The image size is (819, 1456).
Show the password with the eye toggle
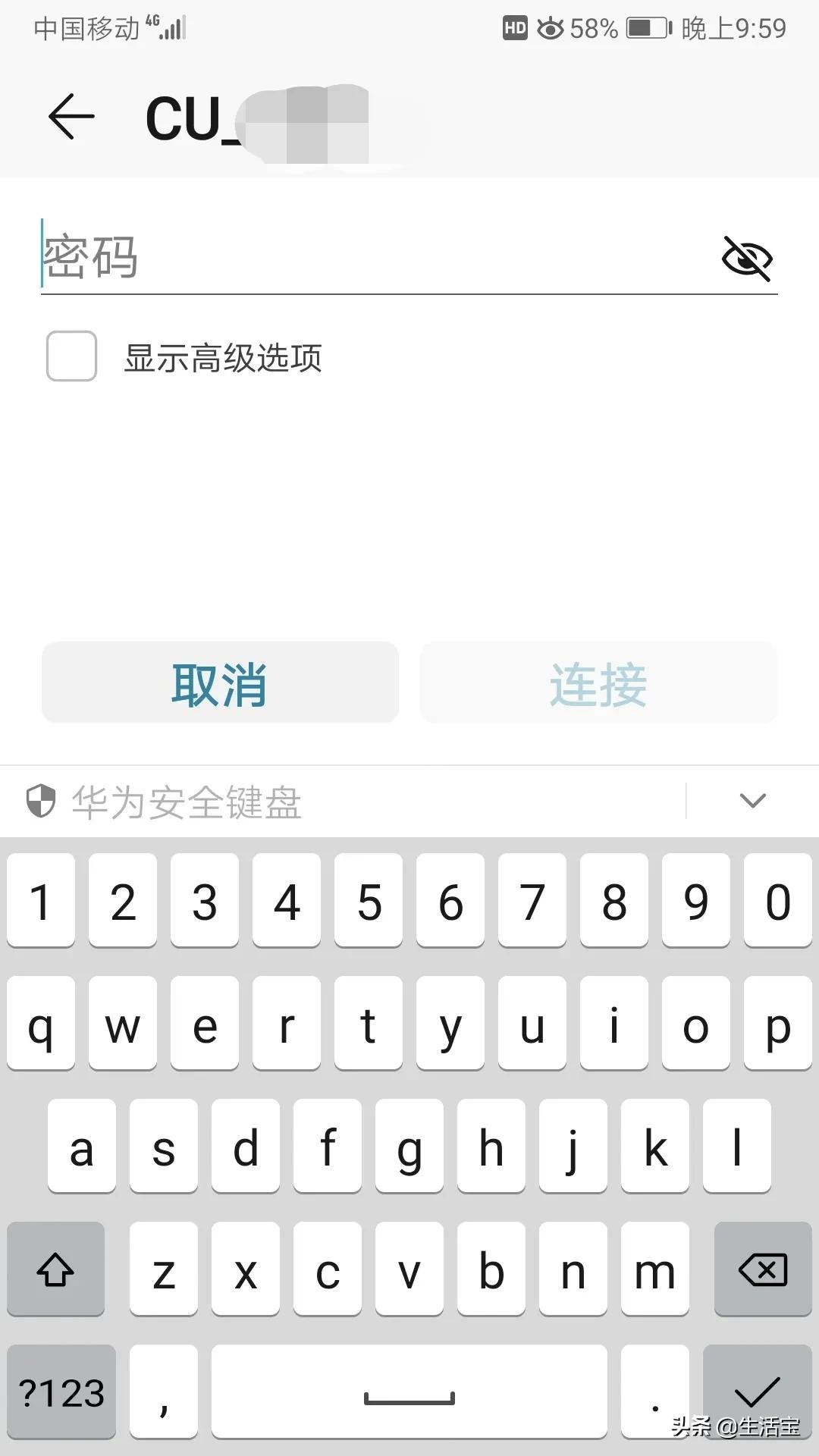point(747,258)
